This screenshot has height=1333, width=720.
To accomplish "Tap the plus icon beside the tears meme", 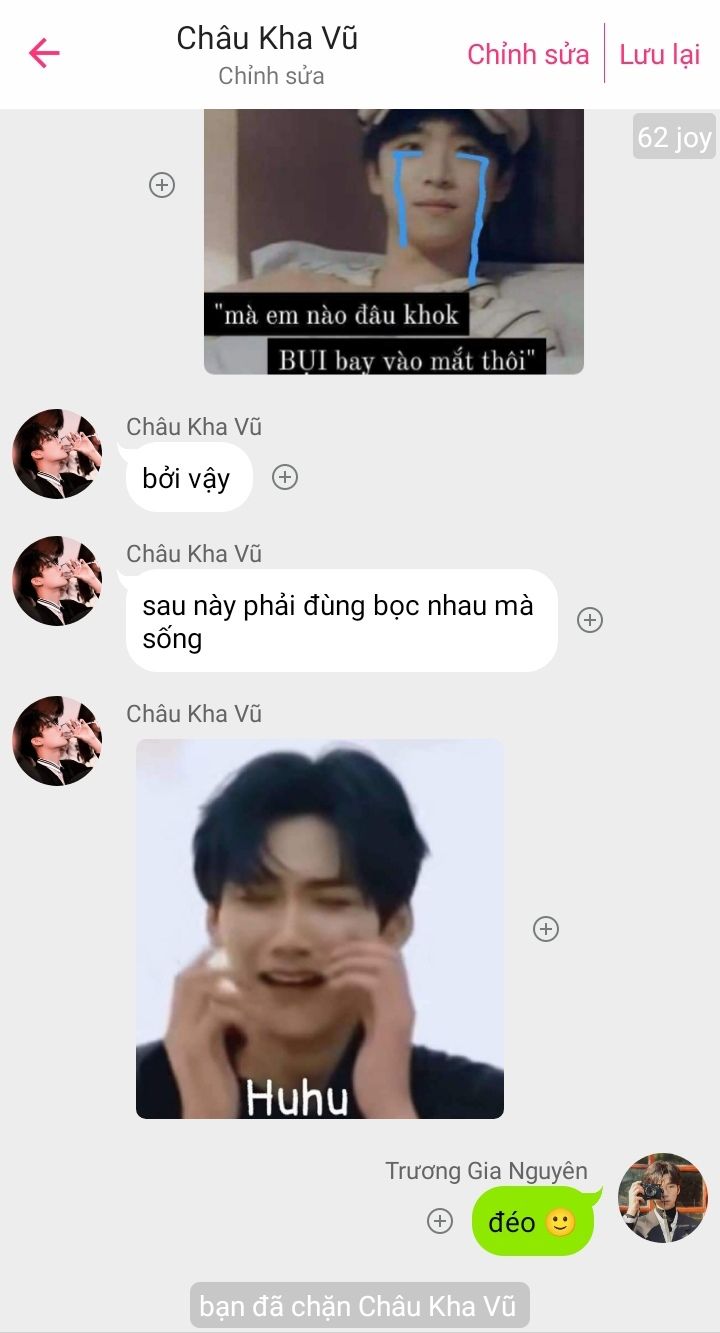I will pos(162,185).
